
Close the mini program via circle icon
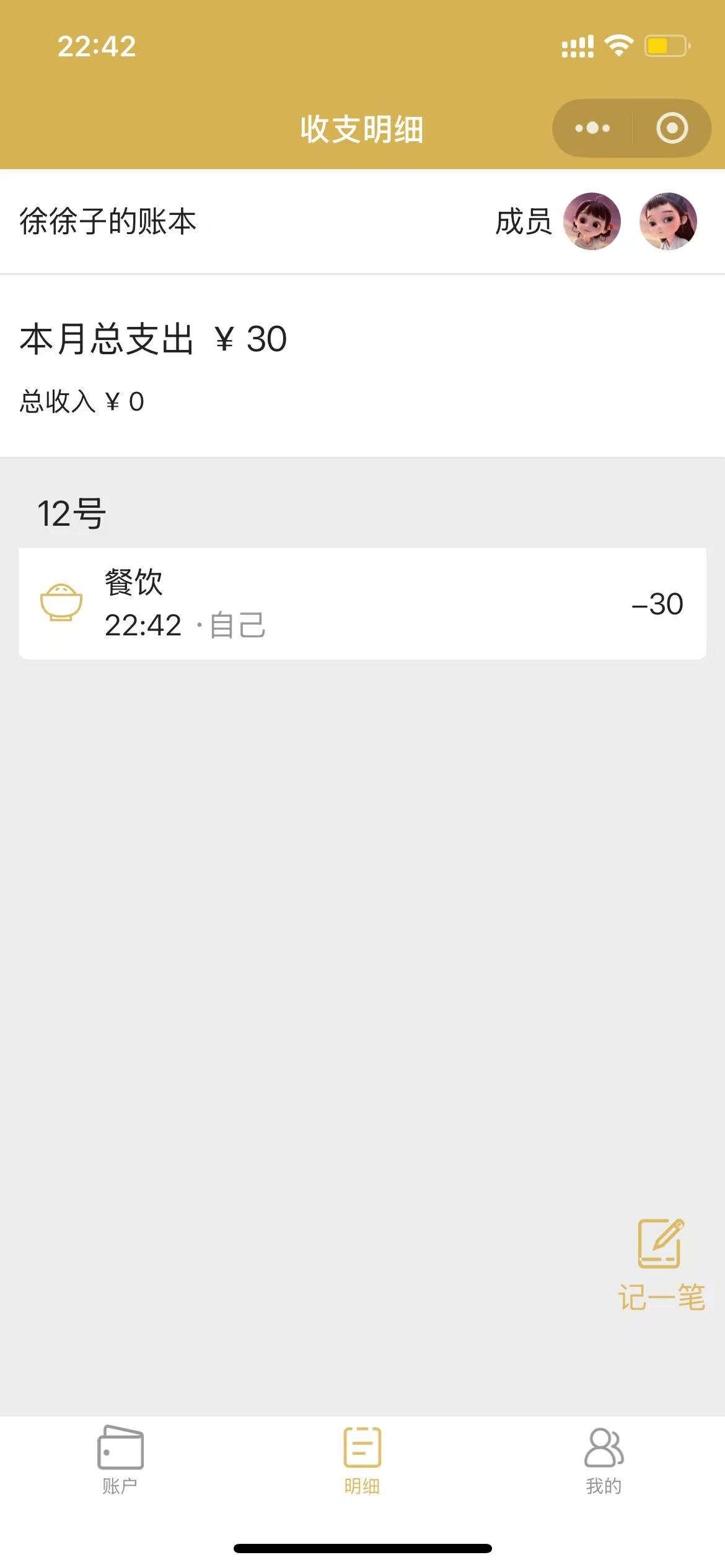click(672, 128)
